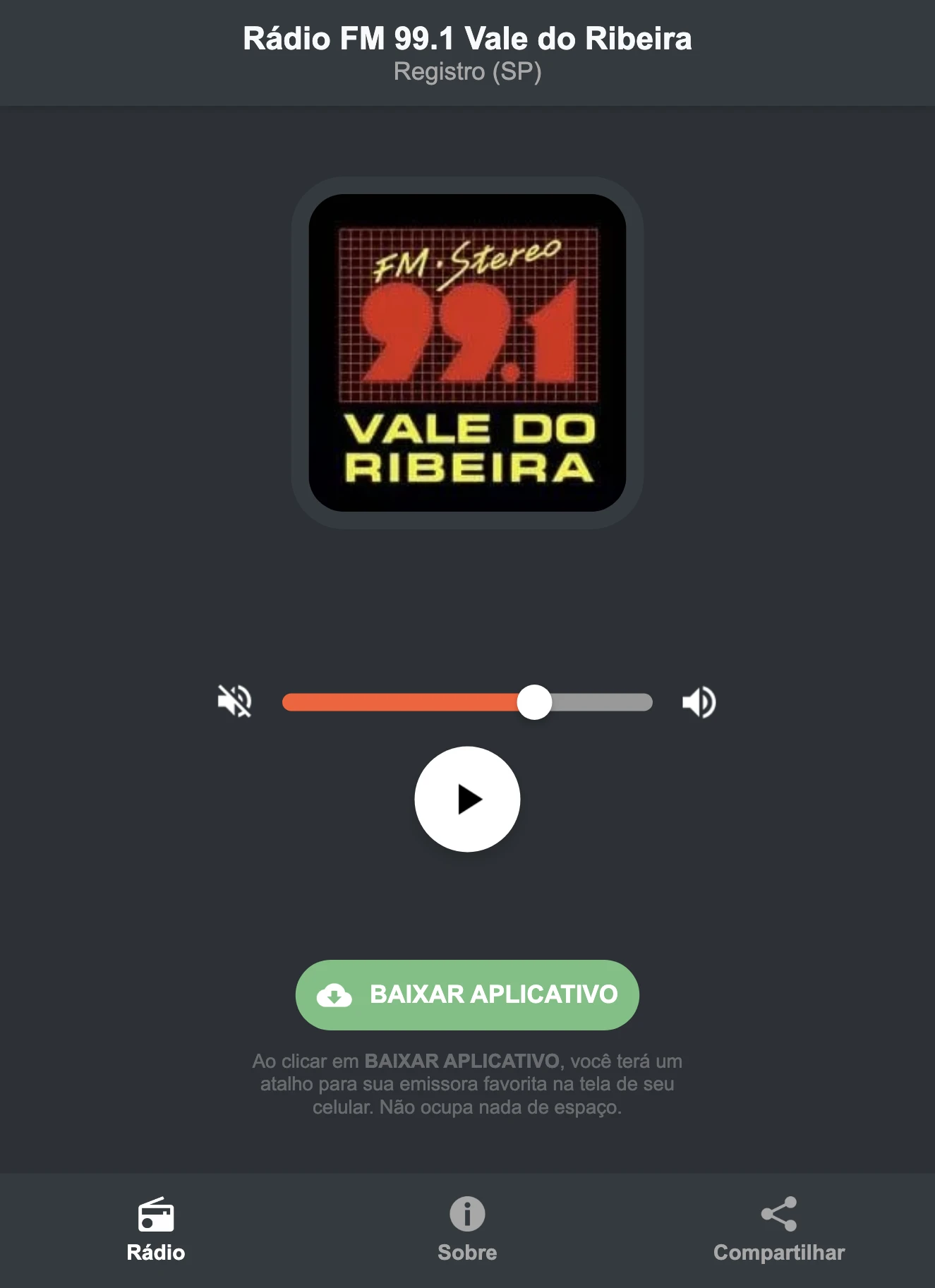Click the Registro (SP) subtitle text

(467, 71)
